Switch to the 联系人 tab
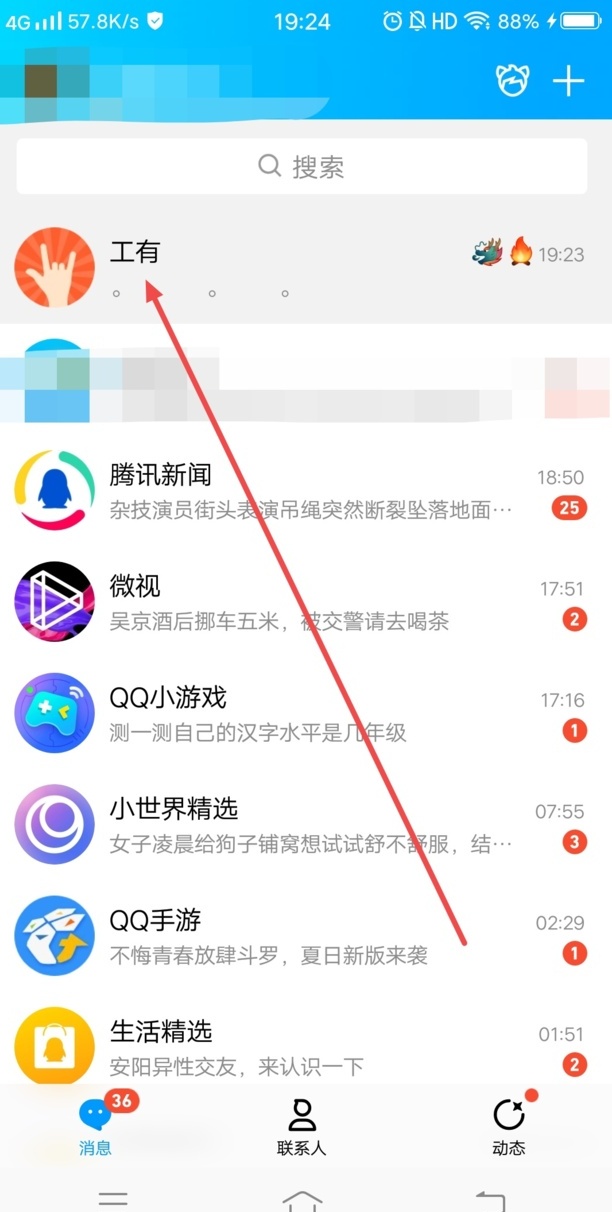The height and width of the screenshot is (1212, 612). (302, 1127)
